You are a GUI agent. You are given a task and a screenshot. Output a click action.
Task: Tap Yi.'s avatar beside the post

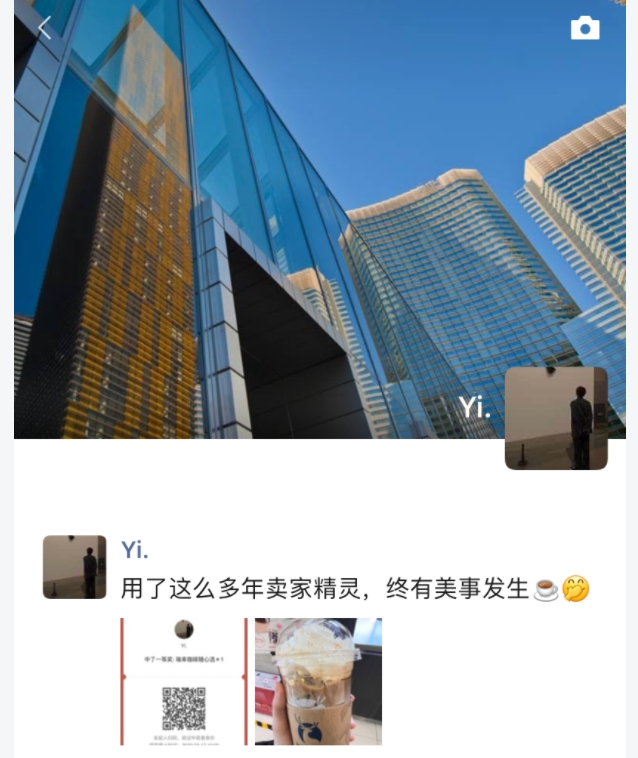pos(74,567)
